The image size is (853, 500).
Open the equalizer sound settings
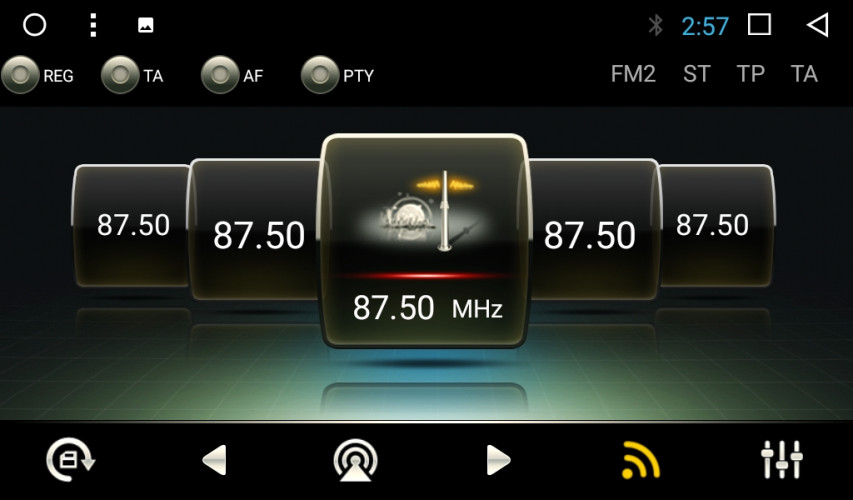point(781,460)
